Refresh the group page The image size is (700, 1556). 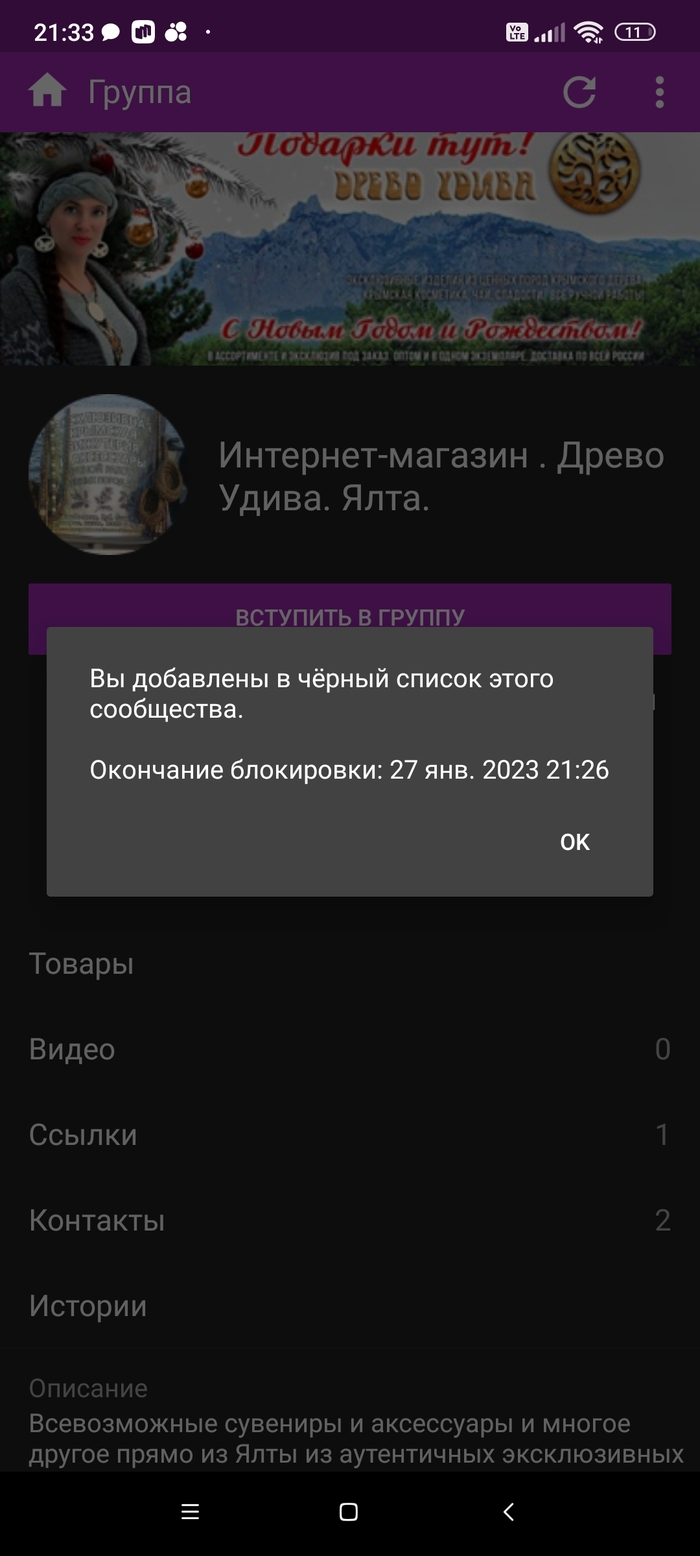click(x=579, y=92)
